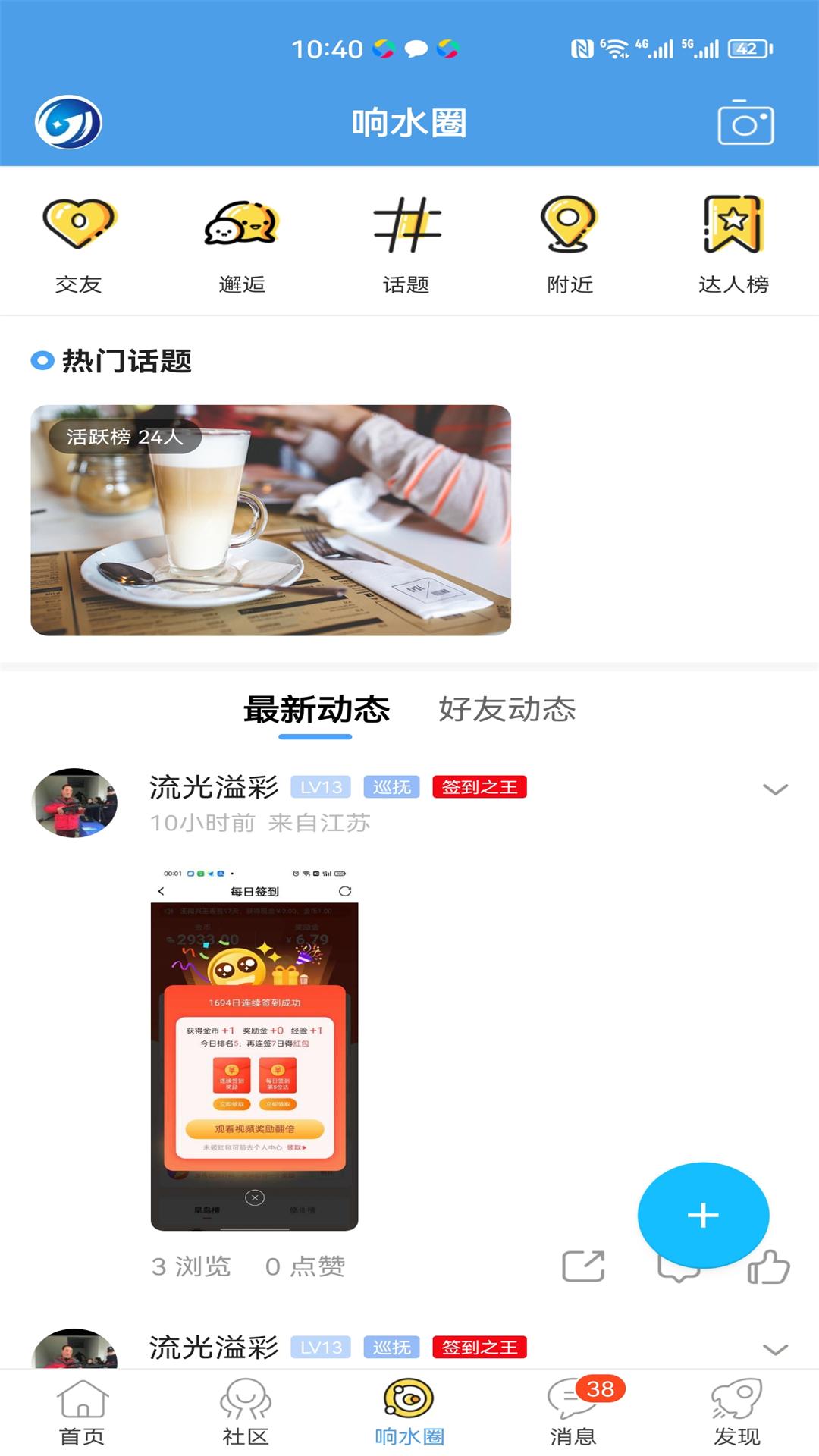Tap the profile avatar in the top bar
This screenshot has width=819, height=1456.
[68, 122]
